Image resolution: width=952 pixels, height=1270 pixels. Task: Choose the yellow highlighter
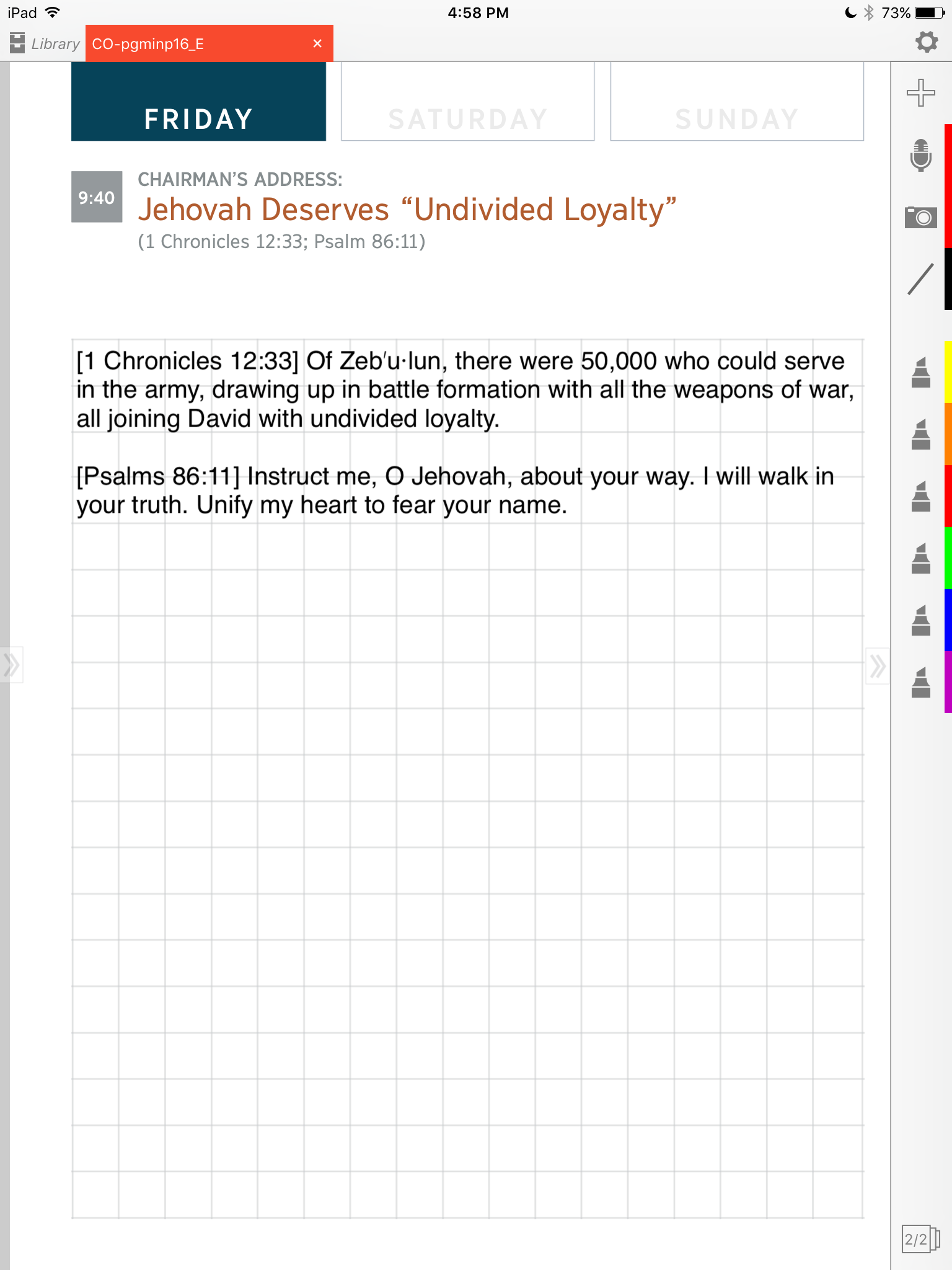(921, 372)
